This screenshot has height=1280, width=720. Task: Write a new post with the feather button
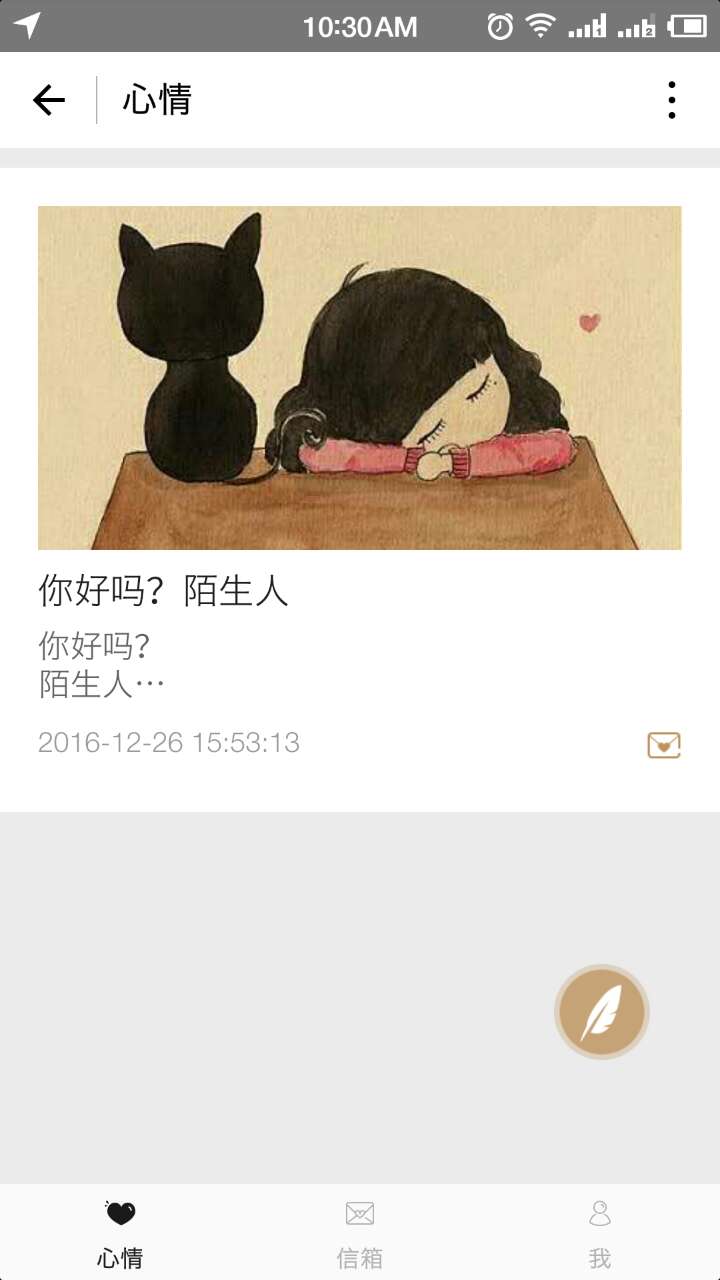601,1012
